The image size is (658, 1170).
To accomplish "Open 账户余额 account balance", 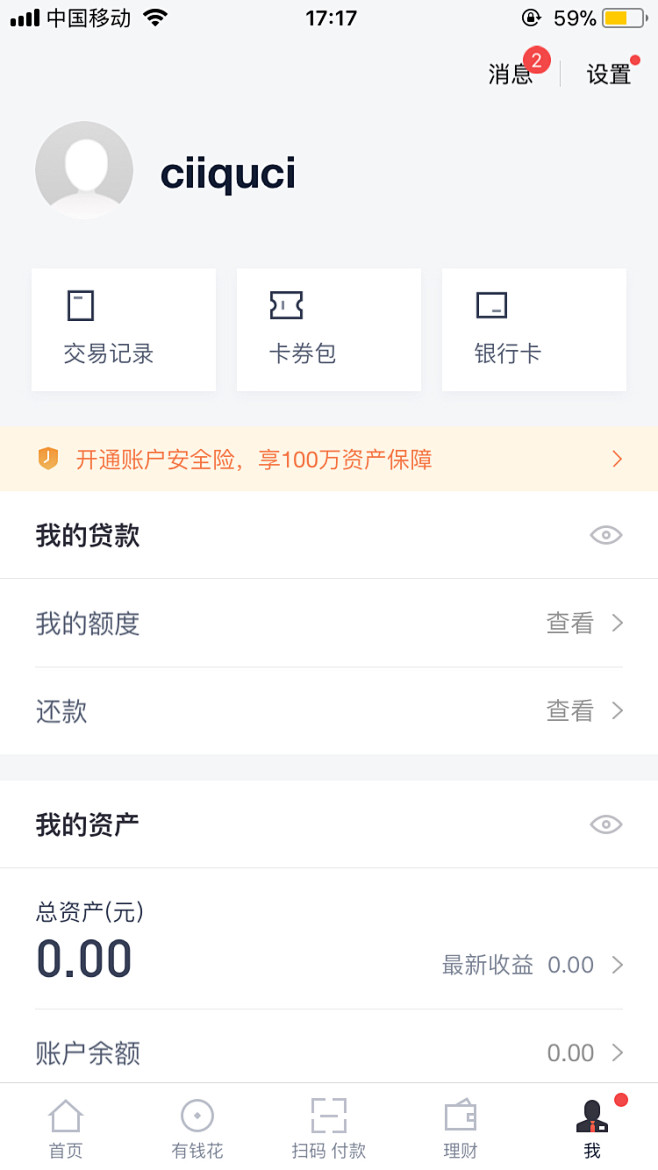I will point(329,1053).
